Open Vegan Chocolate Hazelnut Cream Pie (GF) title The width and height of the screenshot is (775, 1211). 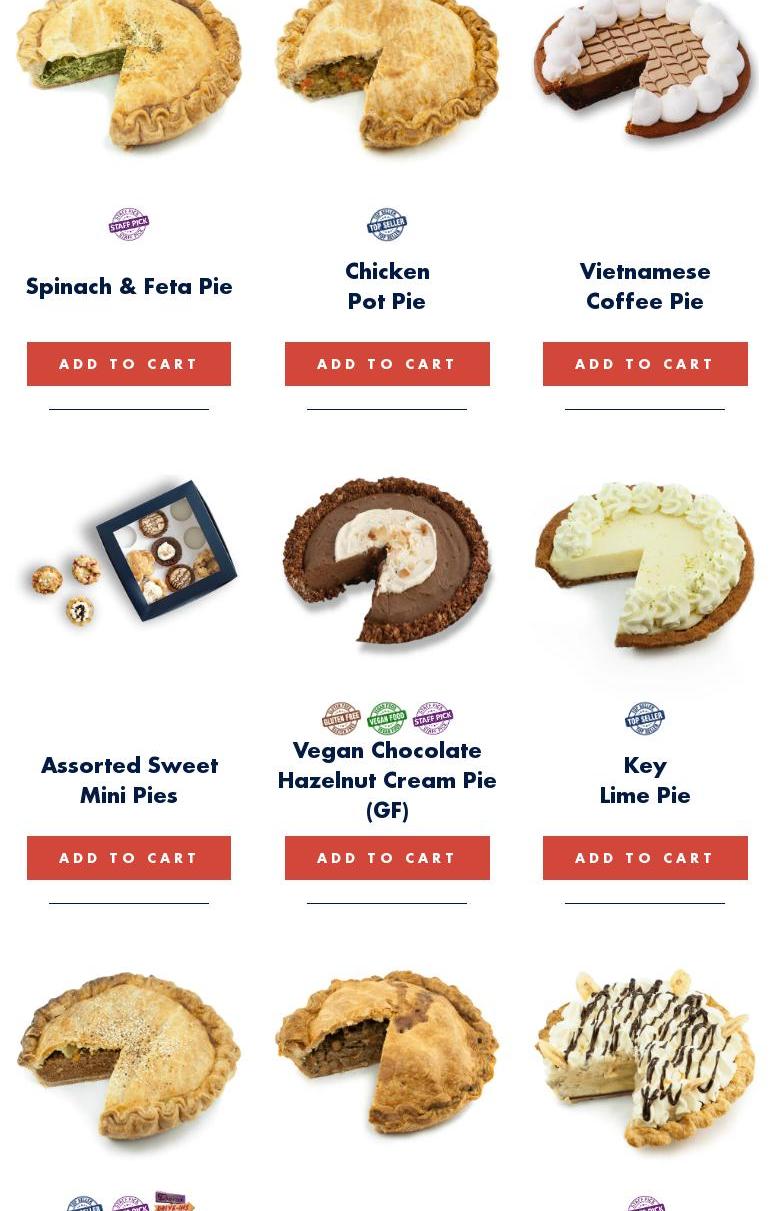click(387, 780)
